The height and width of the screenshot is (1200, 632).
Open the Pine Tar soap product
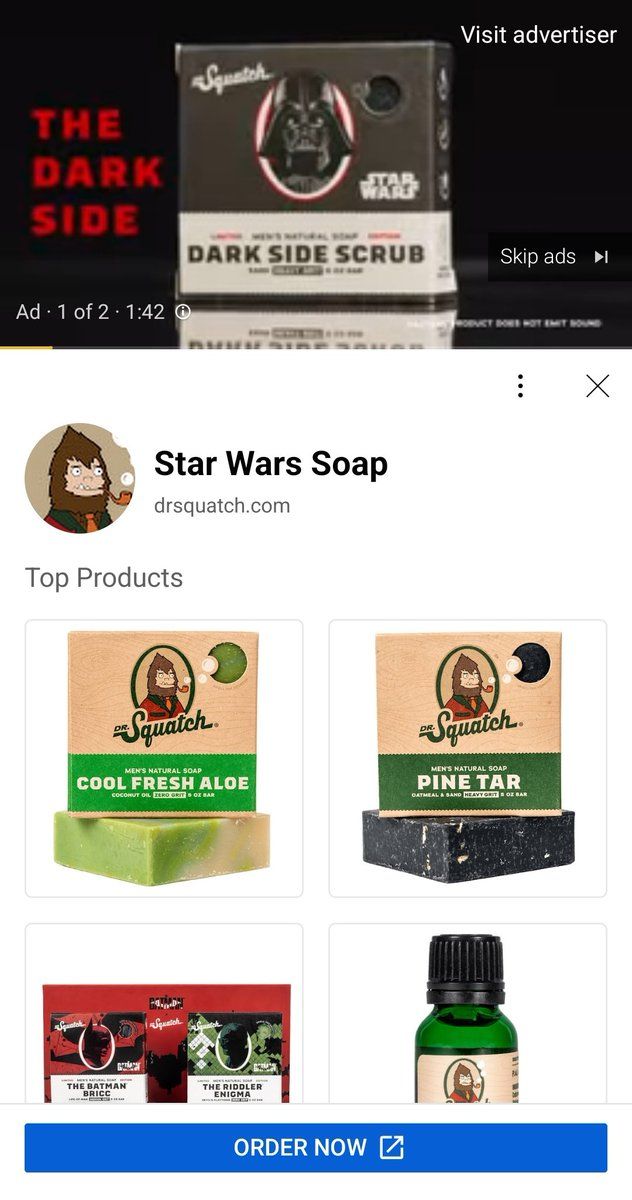coord(468,758)
